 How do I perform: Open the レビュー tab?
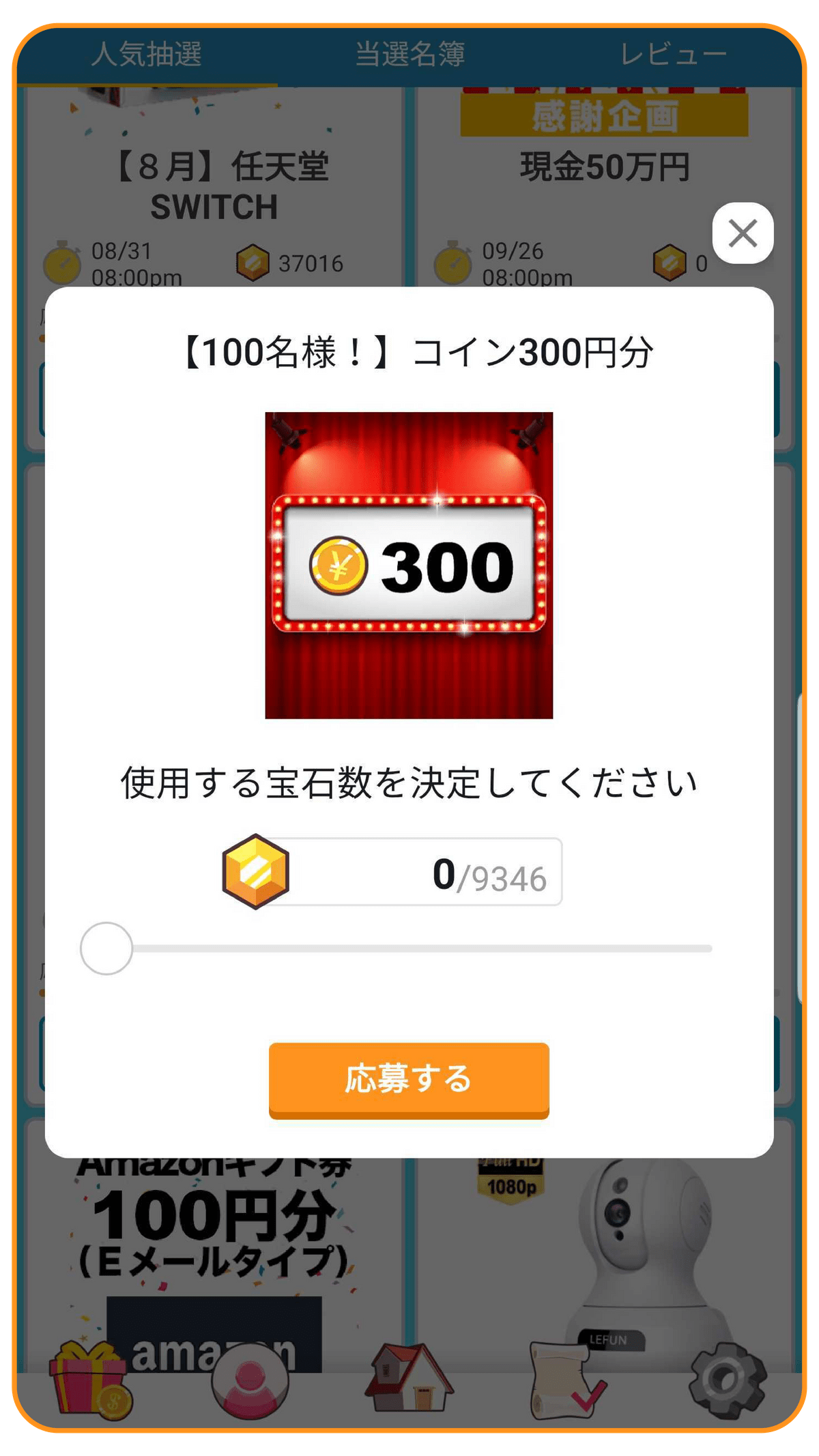(x=672, y=55)
